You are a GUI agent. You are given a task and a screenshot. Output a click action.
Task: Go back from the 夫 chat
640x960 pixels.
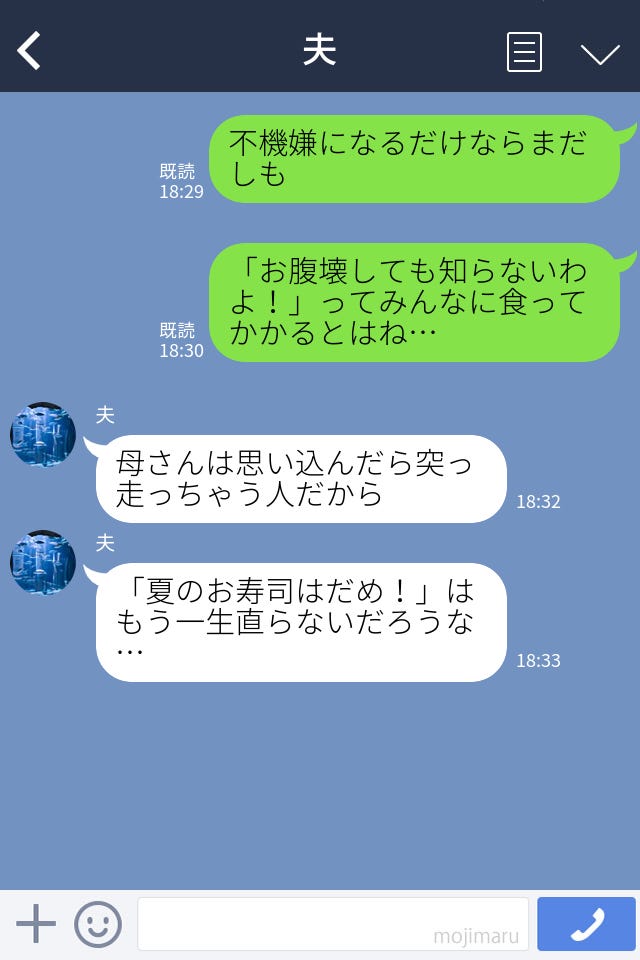[x=29, y=51]
